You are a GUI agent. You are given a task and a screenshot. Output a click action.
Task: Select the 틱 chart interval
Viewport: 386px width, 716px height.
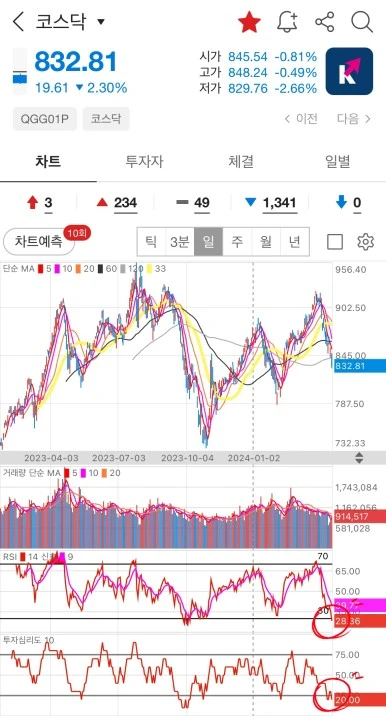pos(151,242)
